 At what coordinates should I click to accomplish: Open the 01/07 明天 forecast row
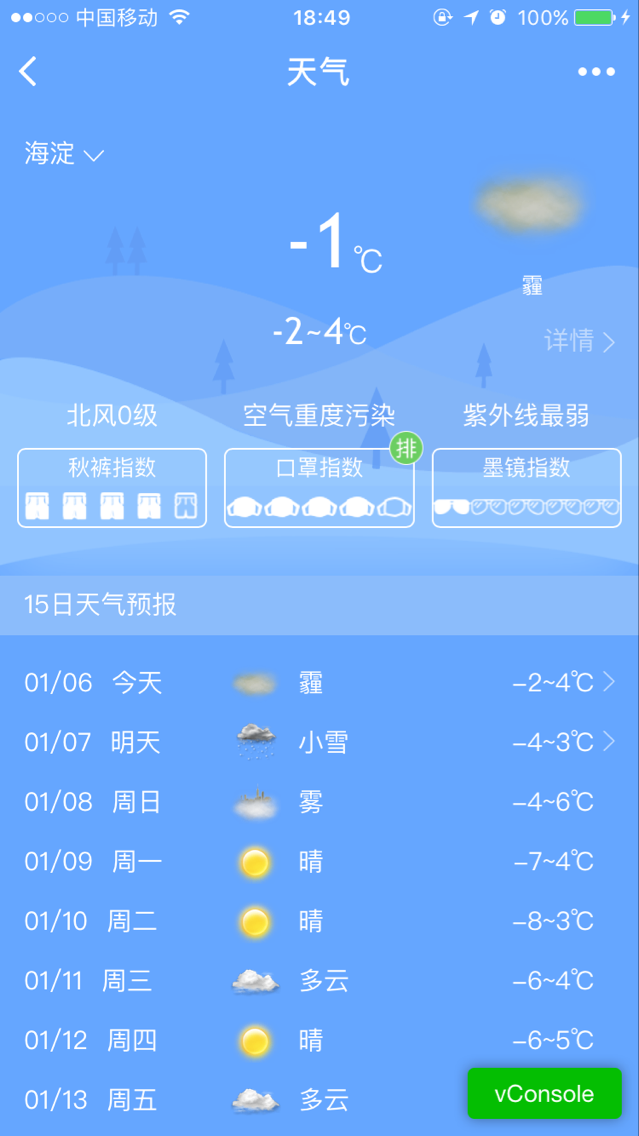319,742
